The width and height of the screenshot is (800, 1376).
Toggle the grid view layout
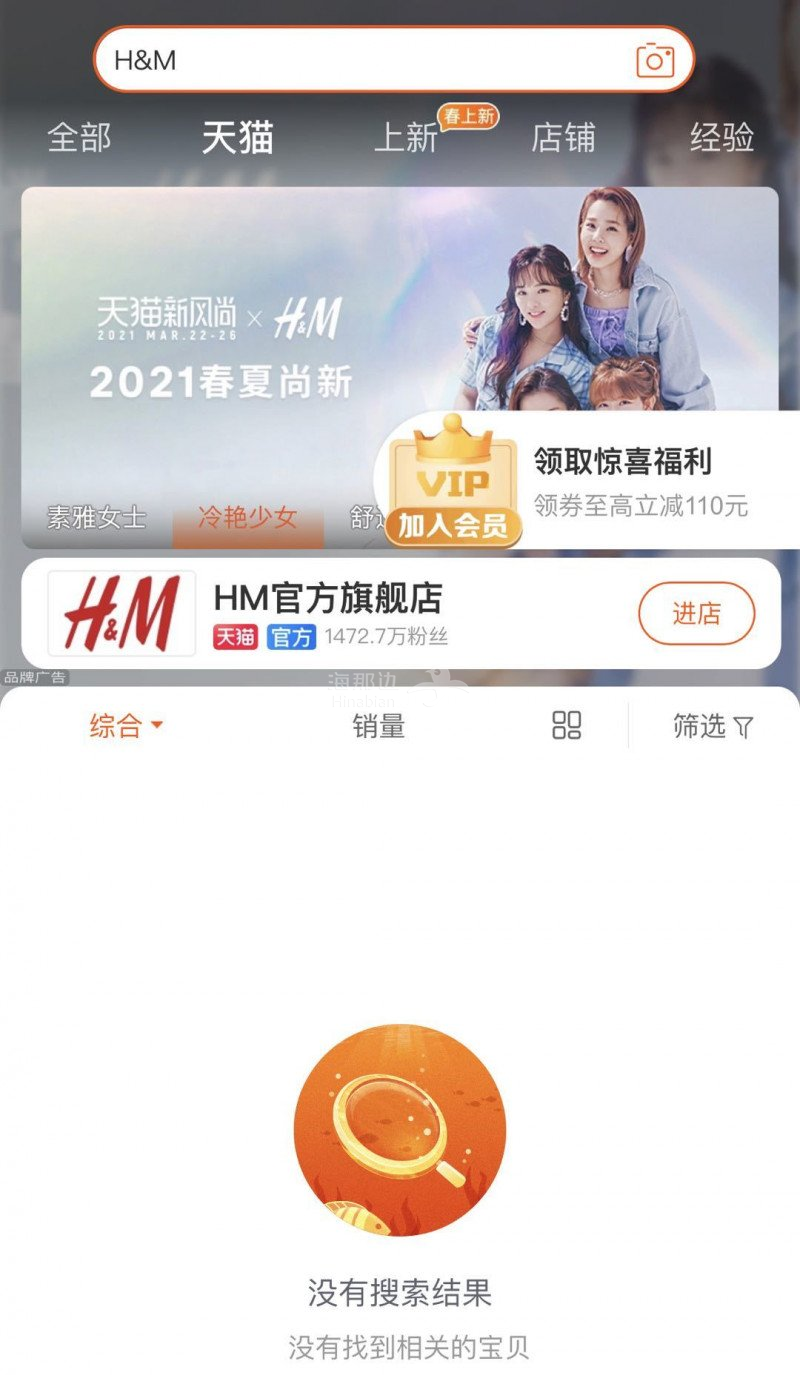pos(567,726)
